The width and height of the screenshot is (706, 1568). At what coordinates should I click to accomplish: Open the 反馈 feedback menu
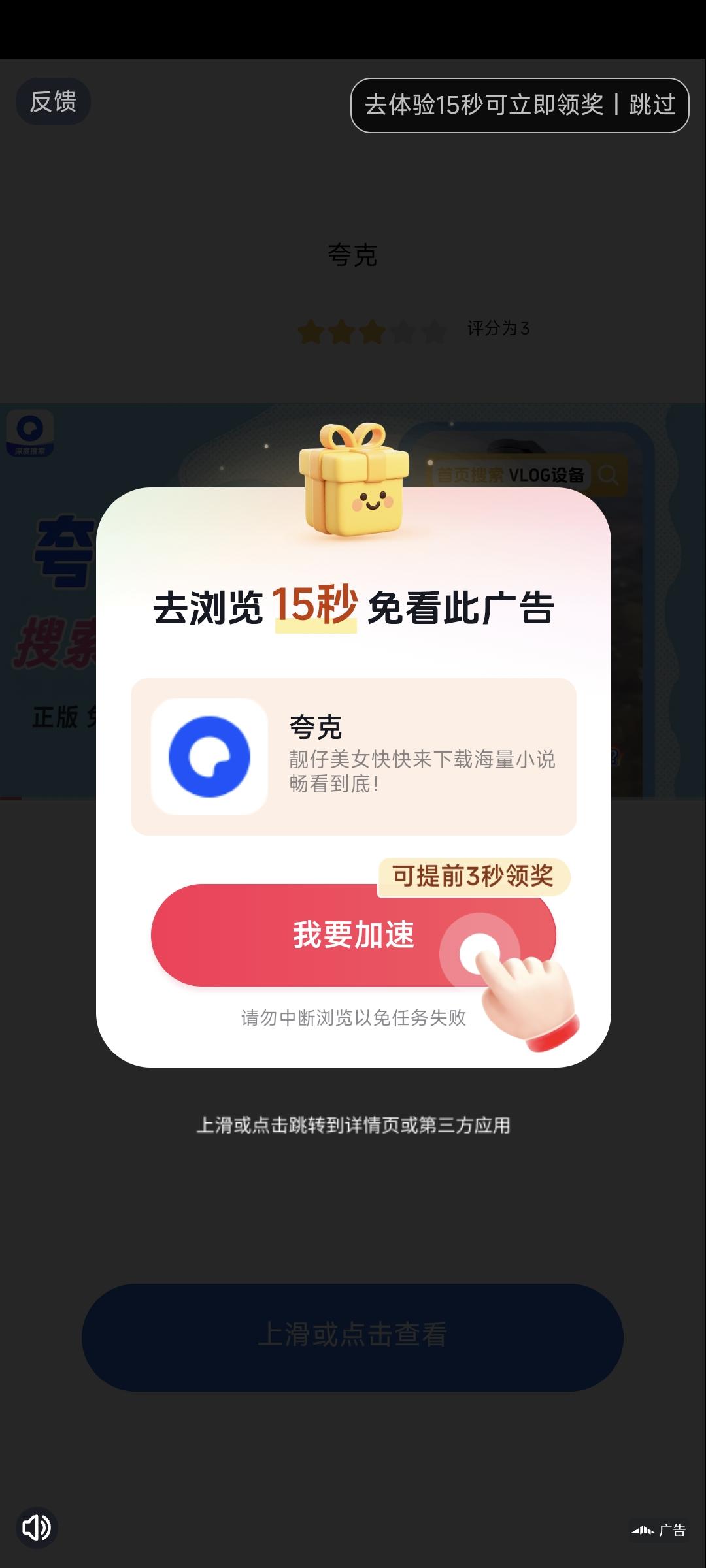coord(53,101)
